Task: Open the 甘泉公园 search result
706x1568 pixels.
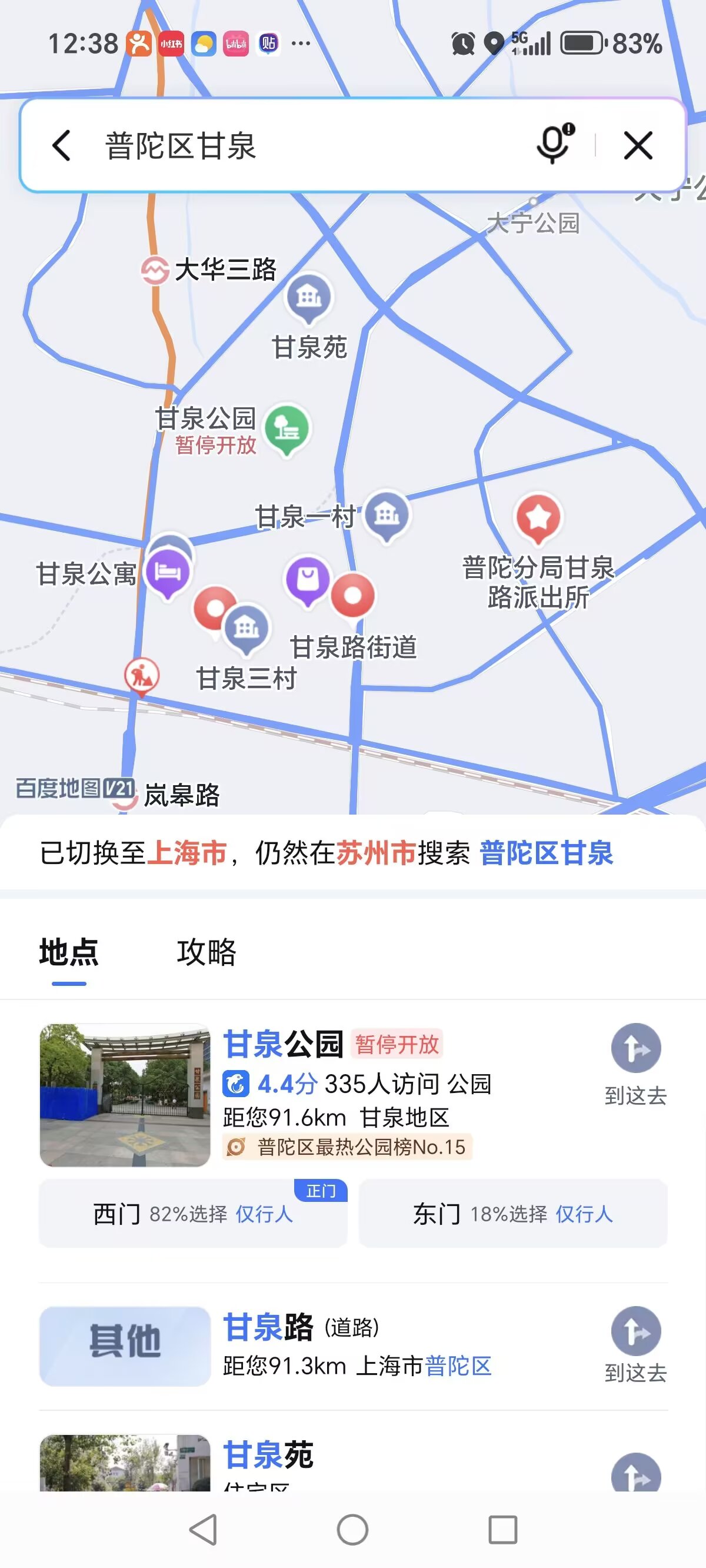Action: (284, 1045)
